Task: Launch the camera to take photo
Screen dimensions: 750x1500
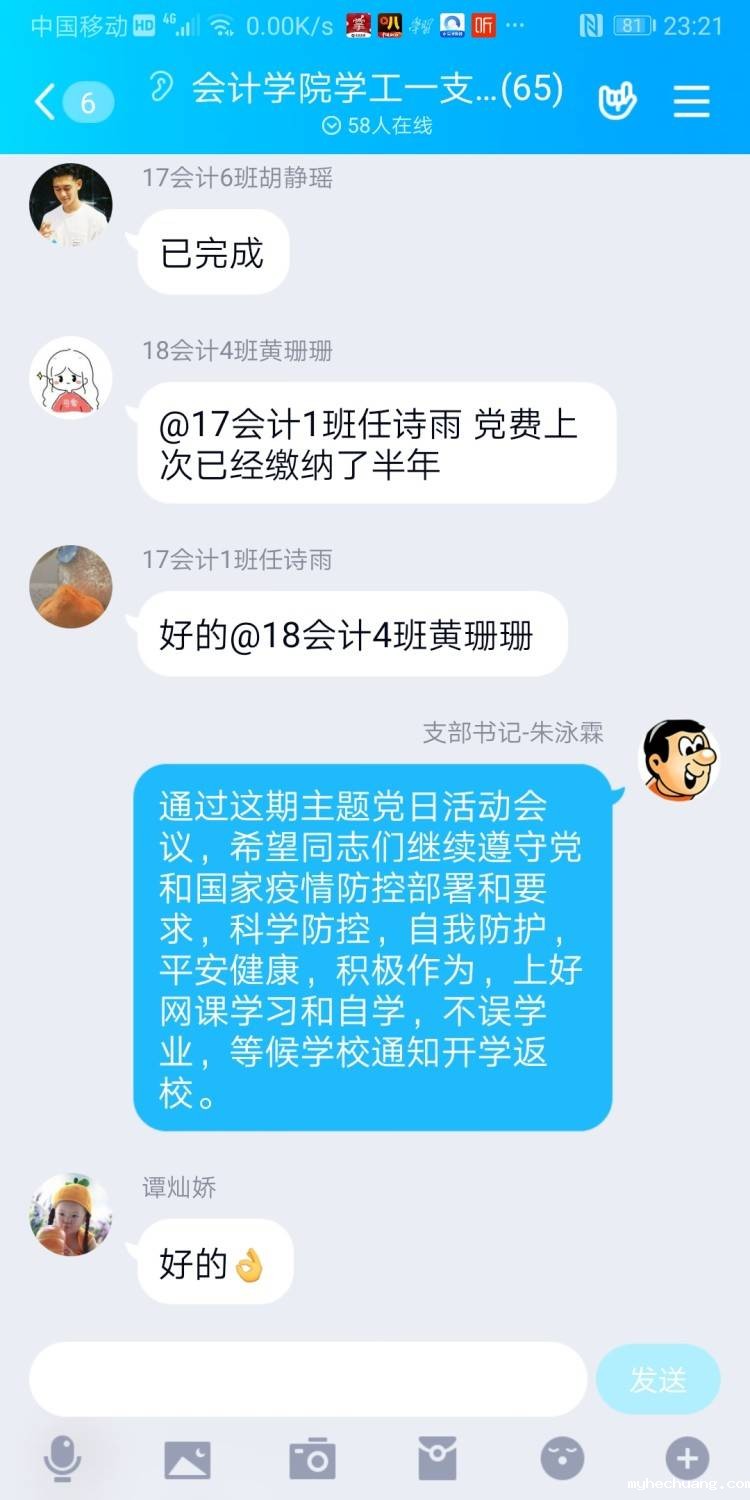Action: click(312, 1459)
